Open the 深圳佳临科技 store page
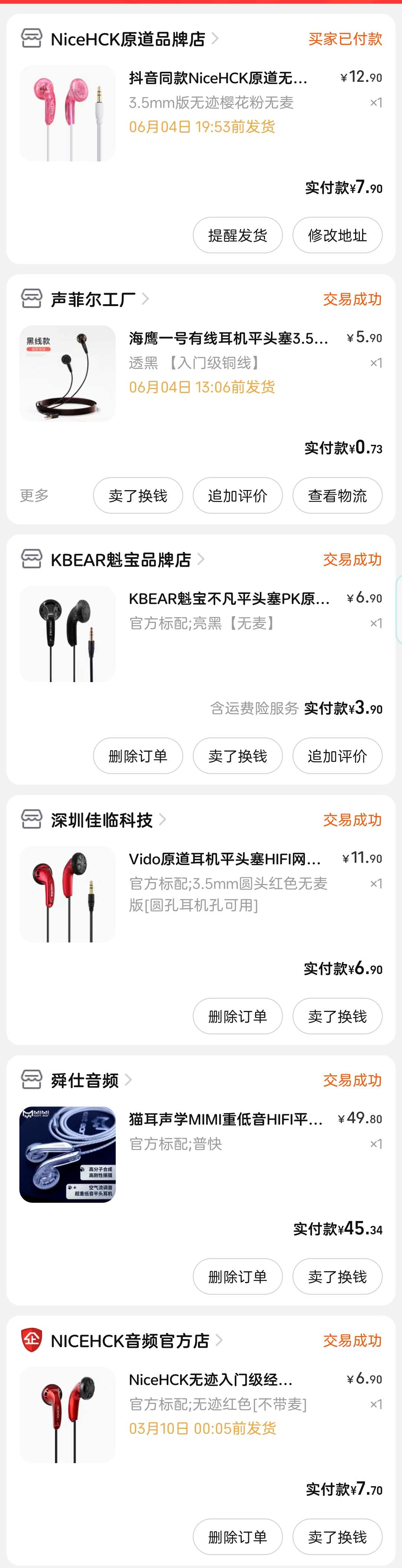This screenshot has width=402, height=1568. [102, 820]
